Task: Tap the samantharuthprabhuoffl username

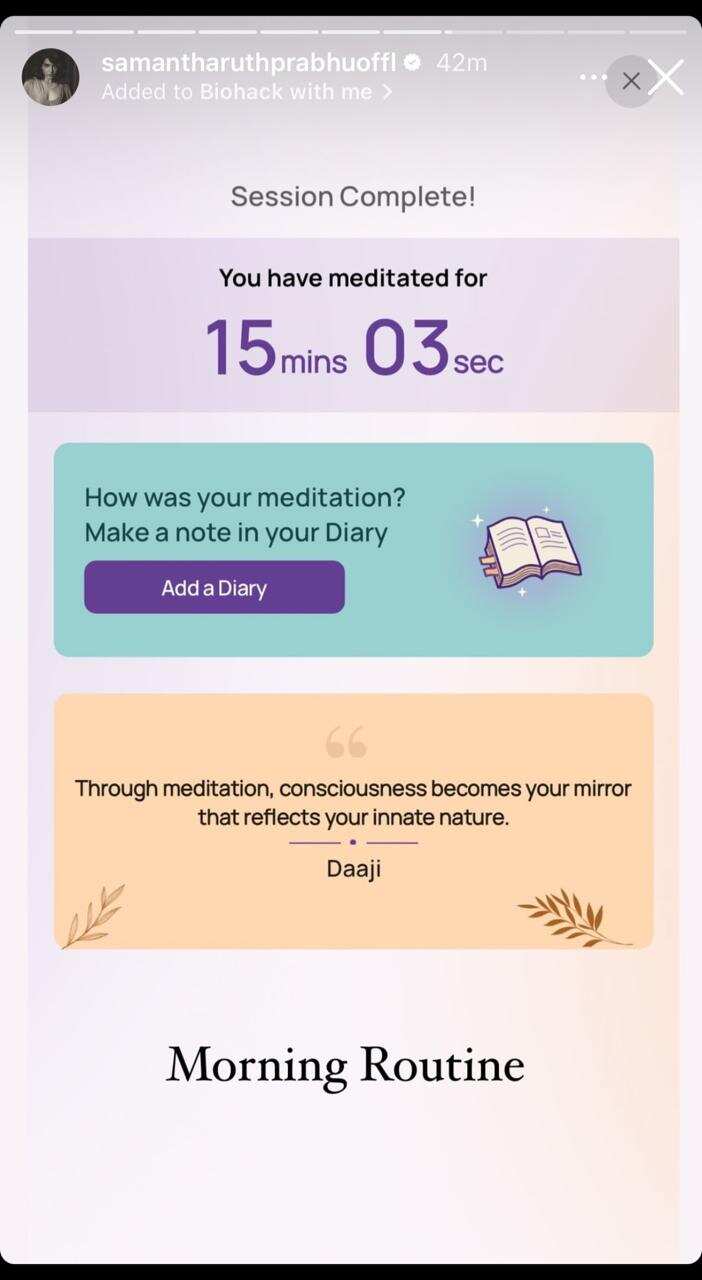Action: click(x=249, y=62)
